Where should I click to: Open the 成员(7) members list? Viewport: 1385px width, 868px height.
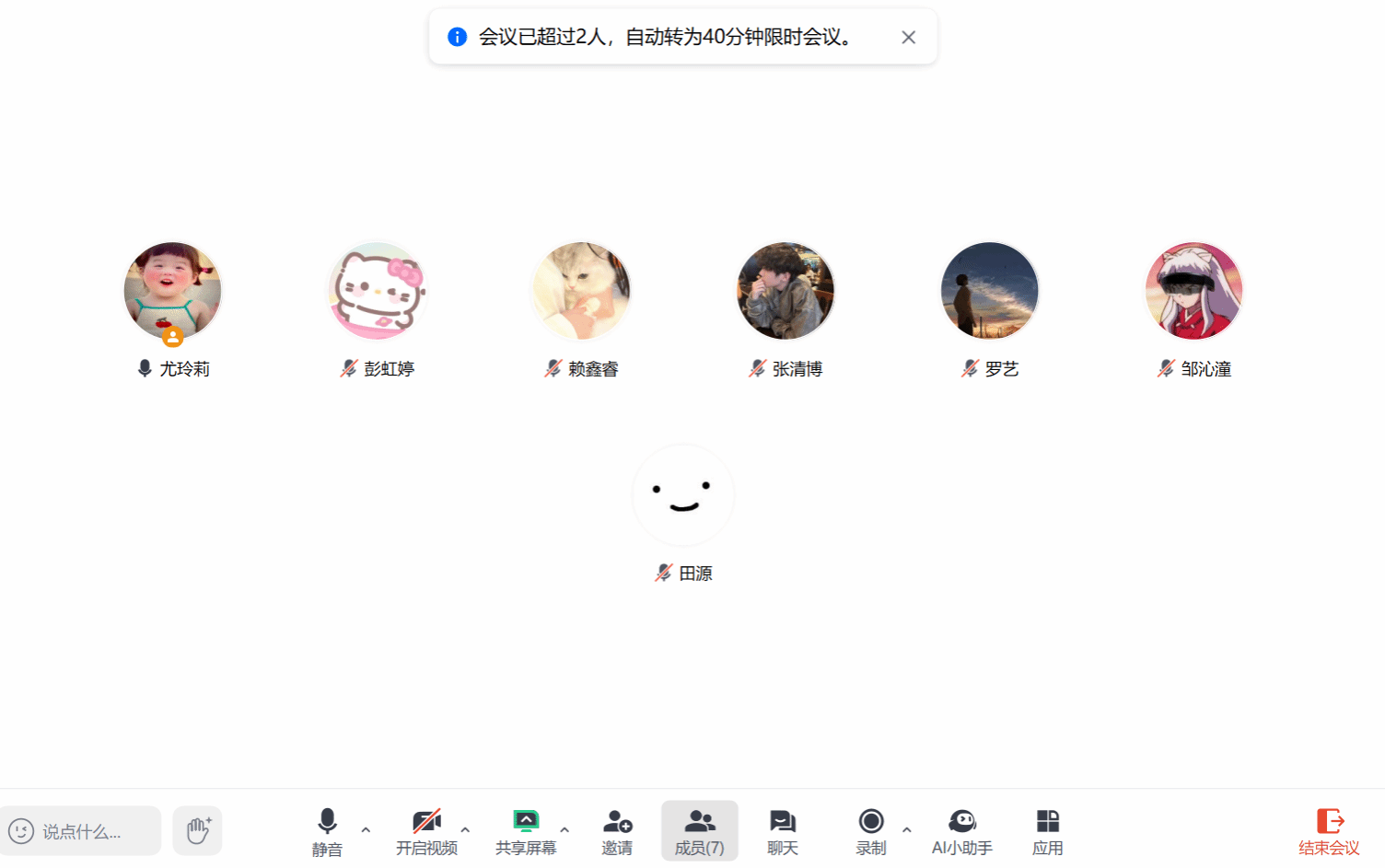(x=700, y=830)
